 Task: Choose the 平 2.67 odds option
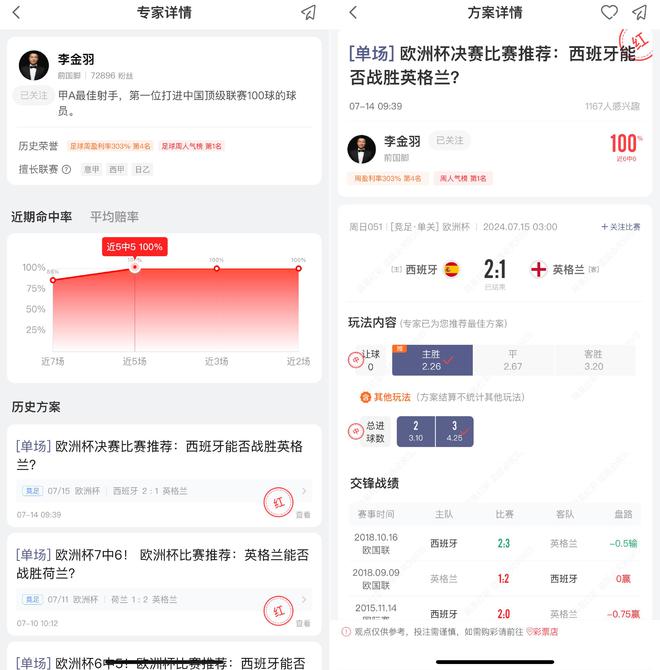coord(513,360)
